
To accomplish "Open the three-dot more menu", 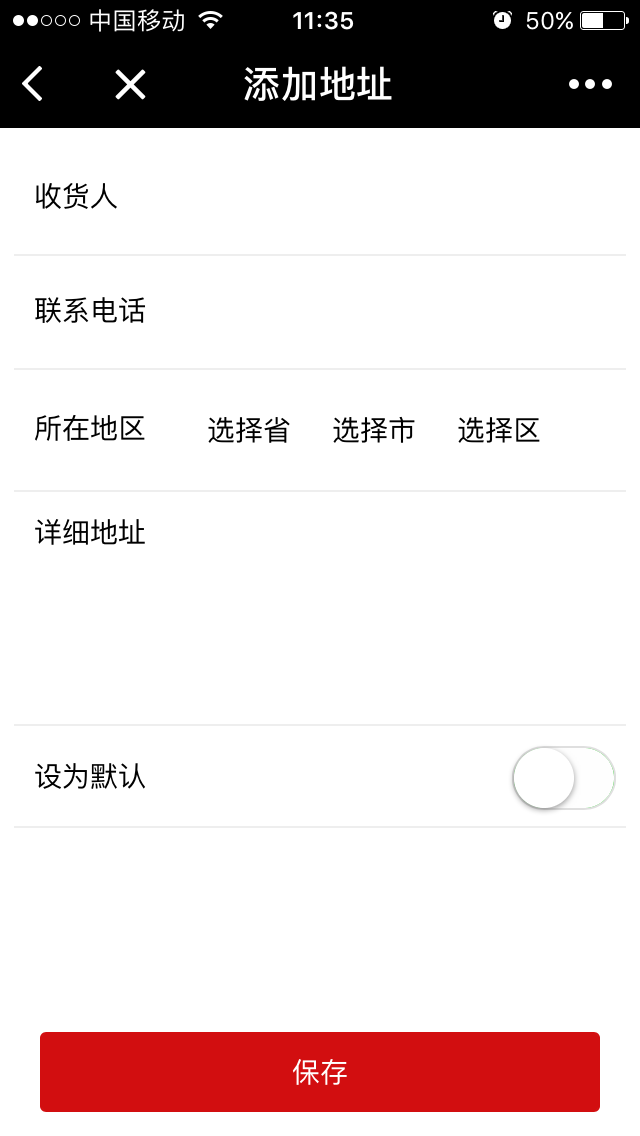I will [x=590, y=85].
